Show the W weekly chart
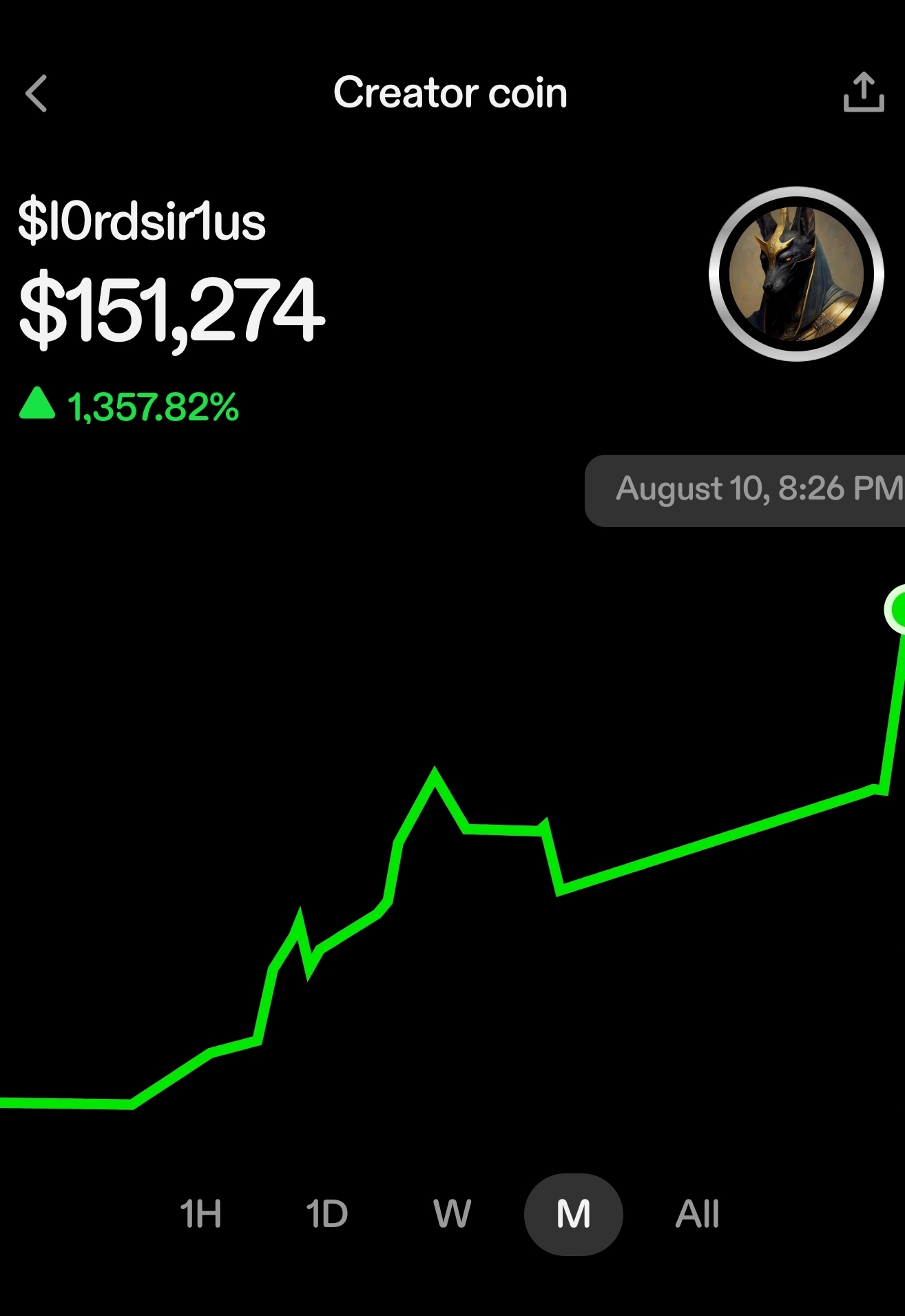 [452, 1214]
